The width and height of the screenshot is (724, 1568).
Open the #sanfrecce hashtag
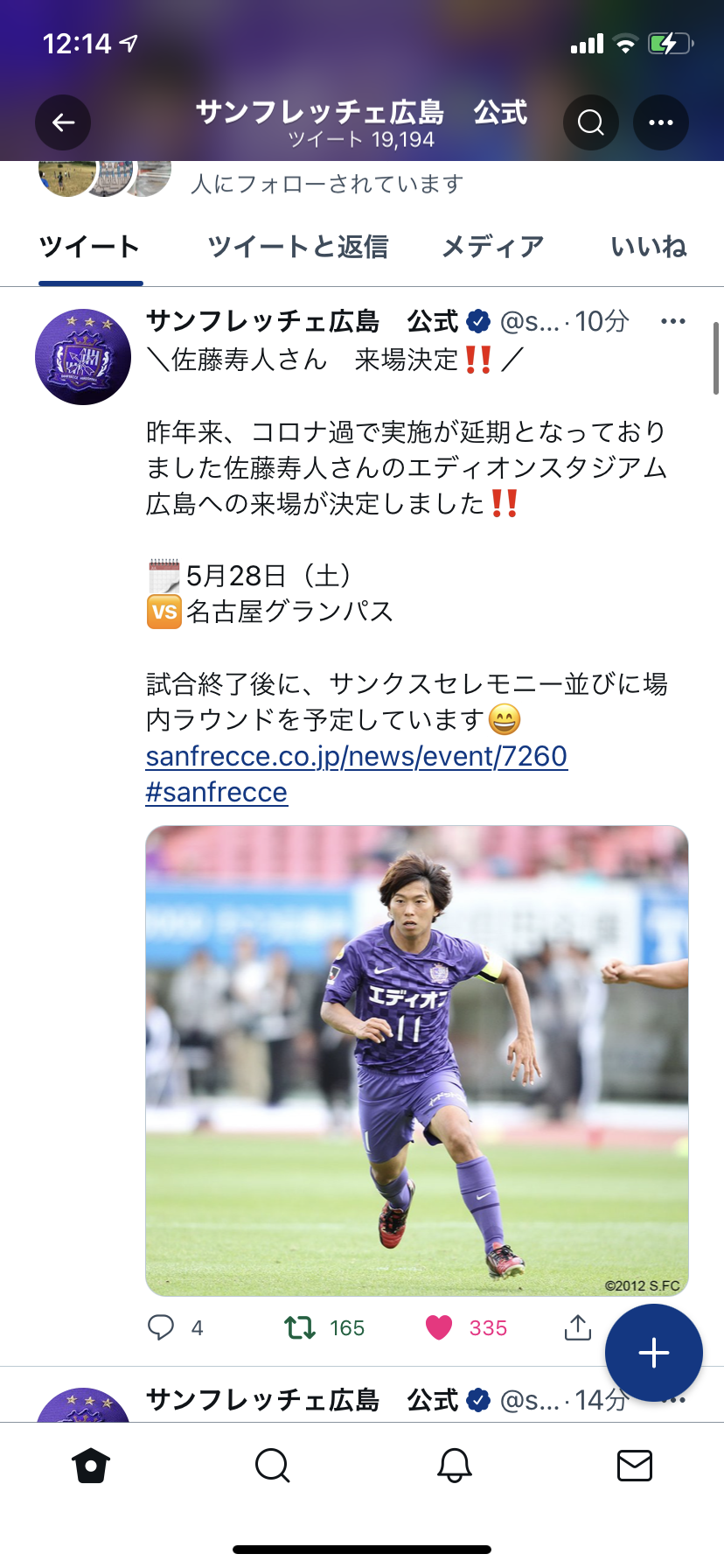pyautogui.click(x=217, y=792)
